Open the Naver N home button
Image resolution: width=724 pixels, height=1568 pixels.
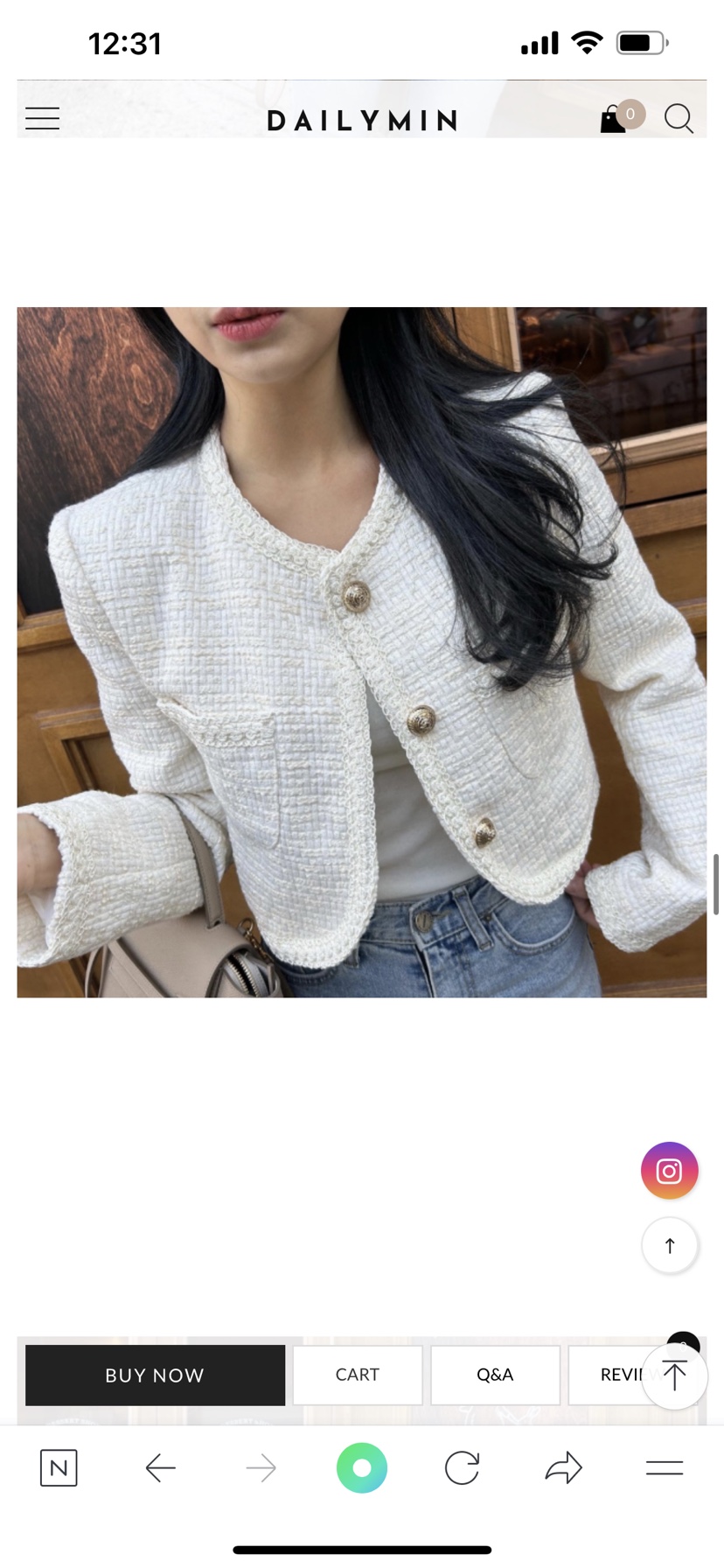coord(59,1467)
